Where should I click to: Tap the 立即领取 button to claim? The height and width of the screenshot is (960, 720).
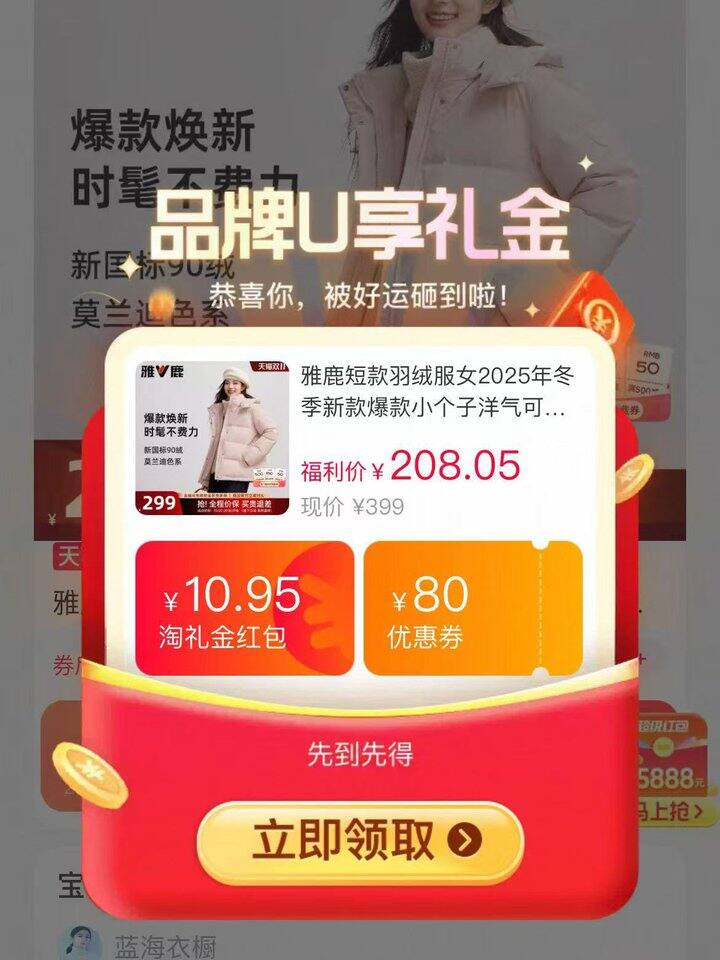coord(360,842)
